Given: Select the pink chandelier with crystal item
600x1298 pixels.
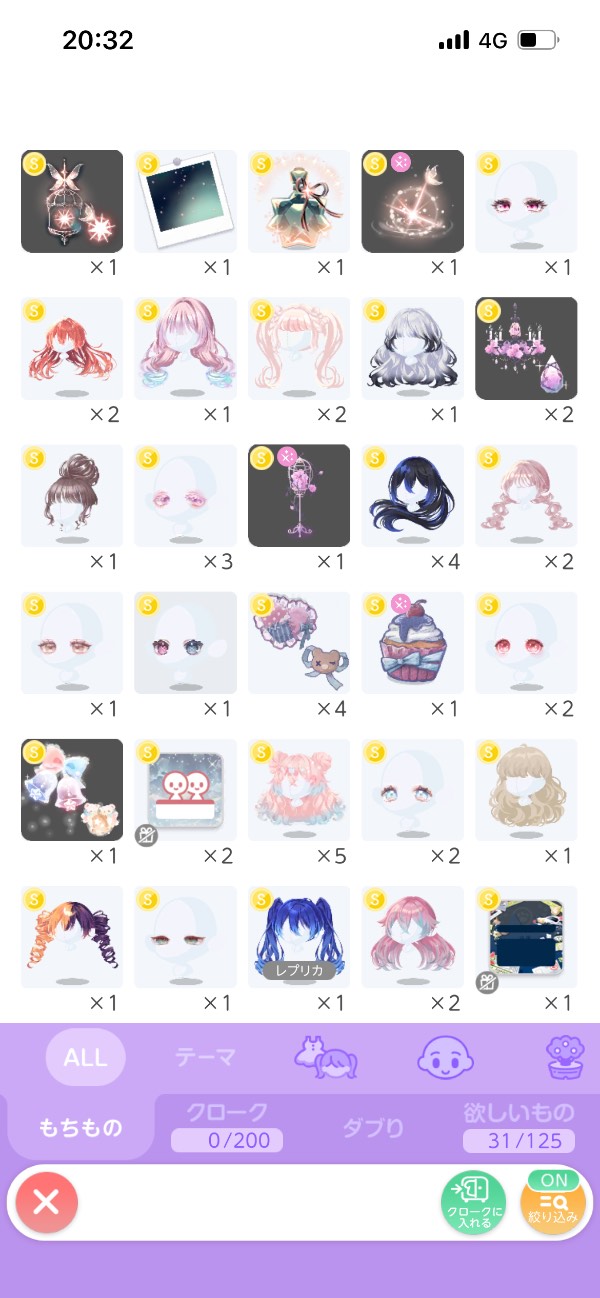Looking at the screenshot, I should (x=527, y=349).
